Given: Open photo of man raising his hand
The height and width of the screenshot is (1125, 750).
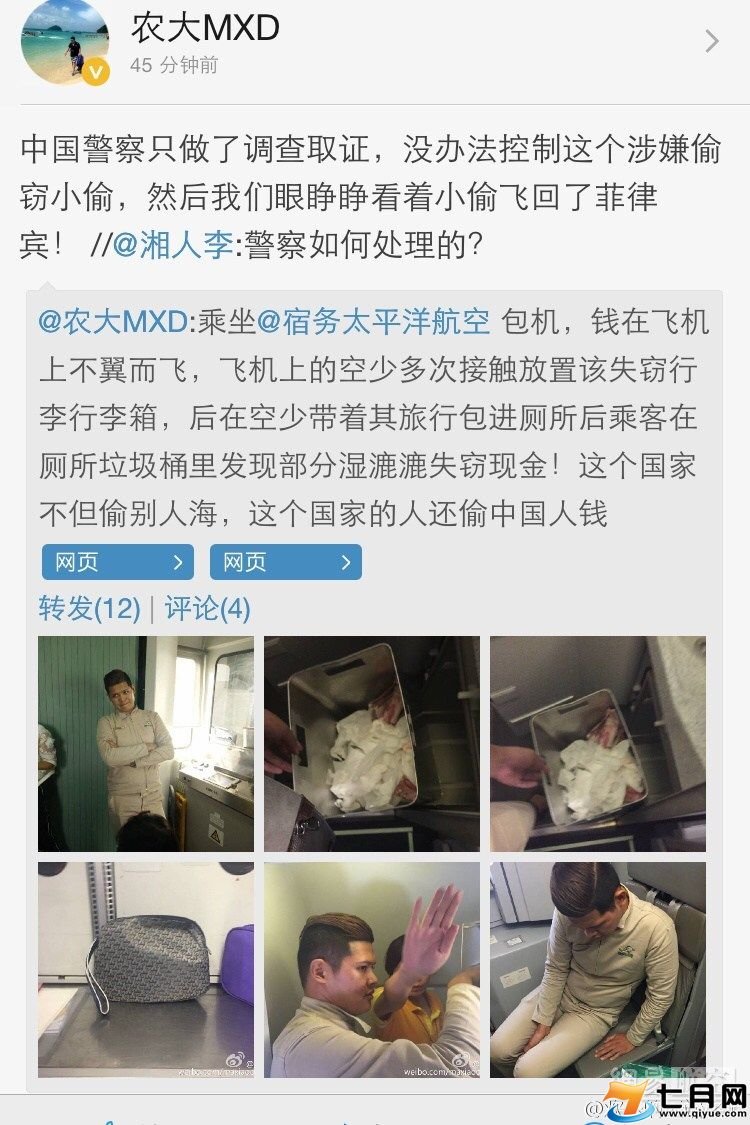Looking at the screenshot, I should pos(371,969).
